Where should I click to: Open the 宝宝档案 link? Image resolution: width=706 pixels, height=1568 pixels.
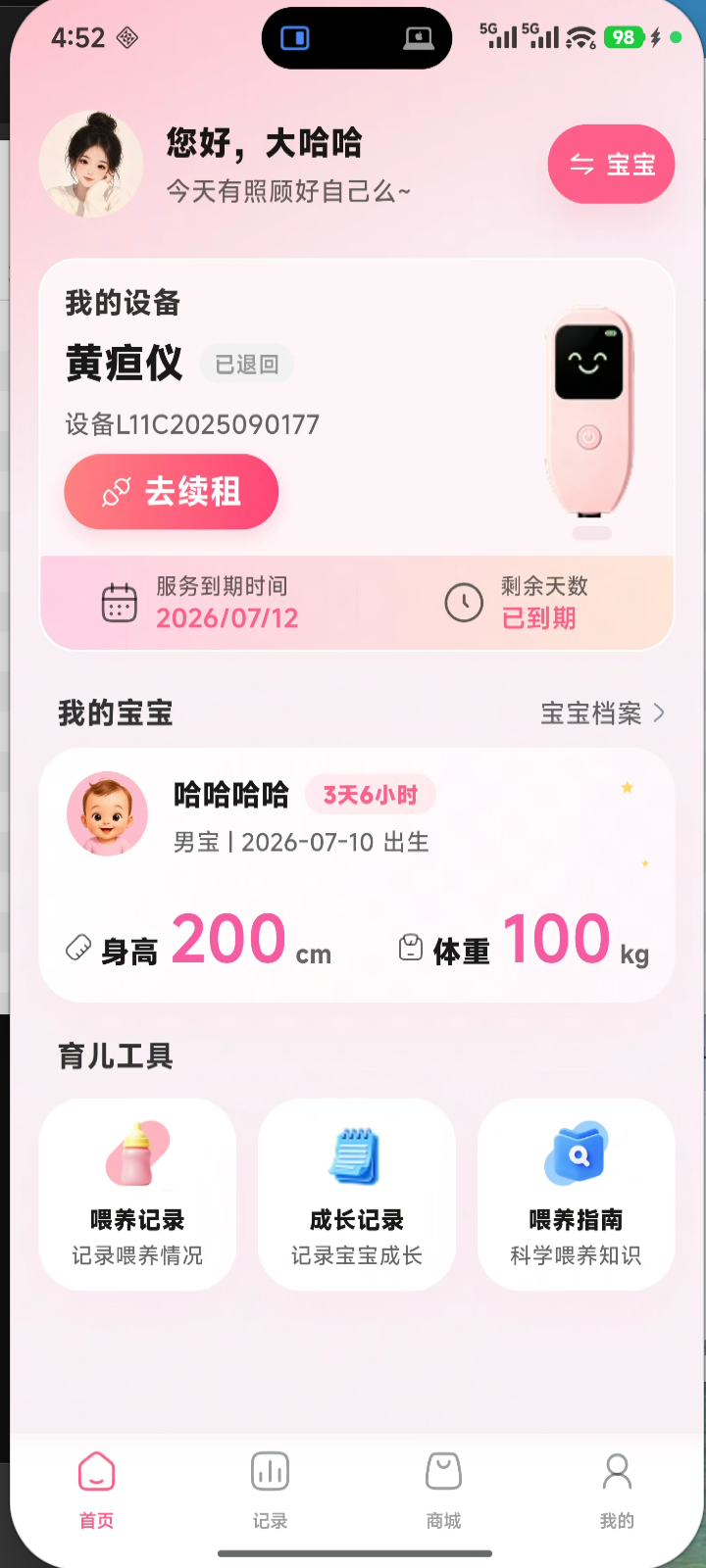[x=603, y=712]
